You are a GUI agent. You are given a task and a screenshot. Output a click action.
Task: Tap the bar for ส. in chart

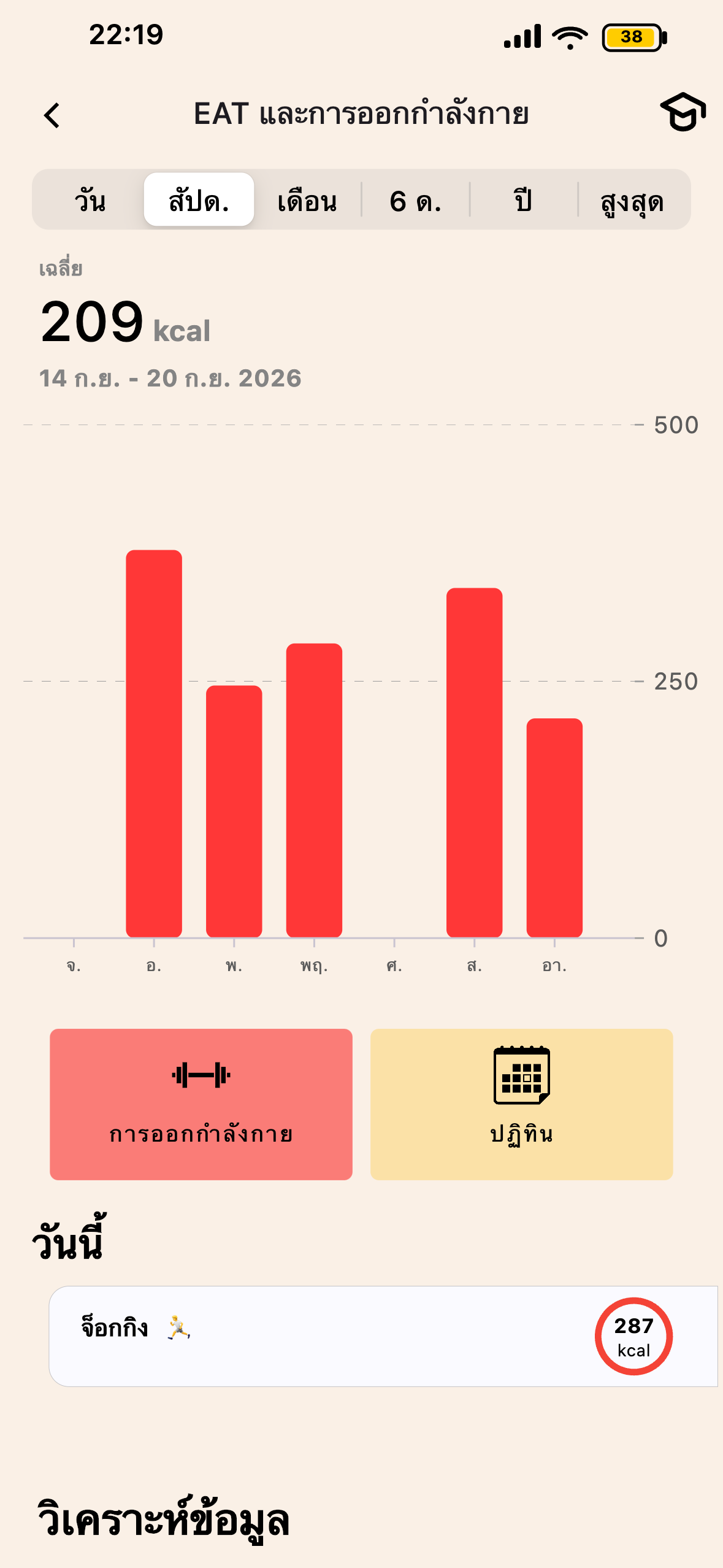(x=475, y=763)
